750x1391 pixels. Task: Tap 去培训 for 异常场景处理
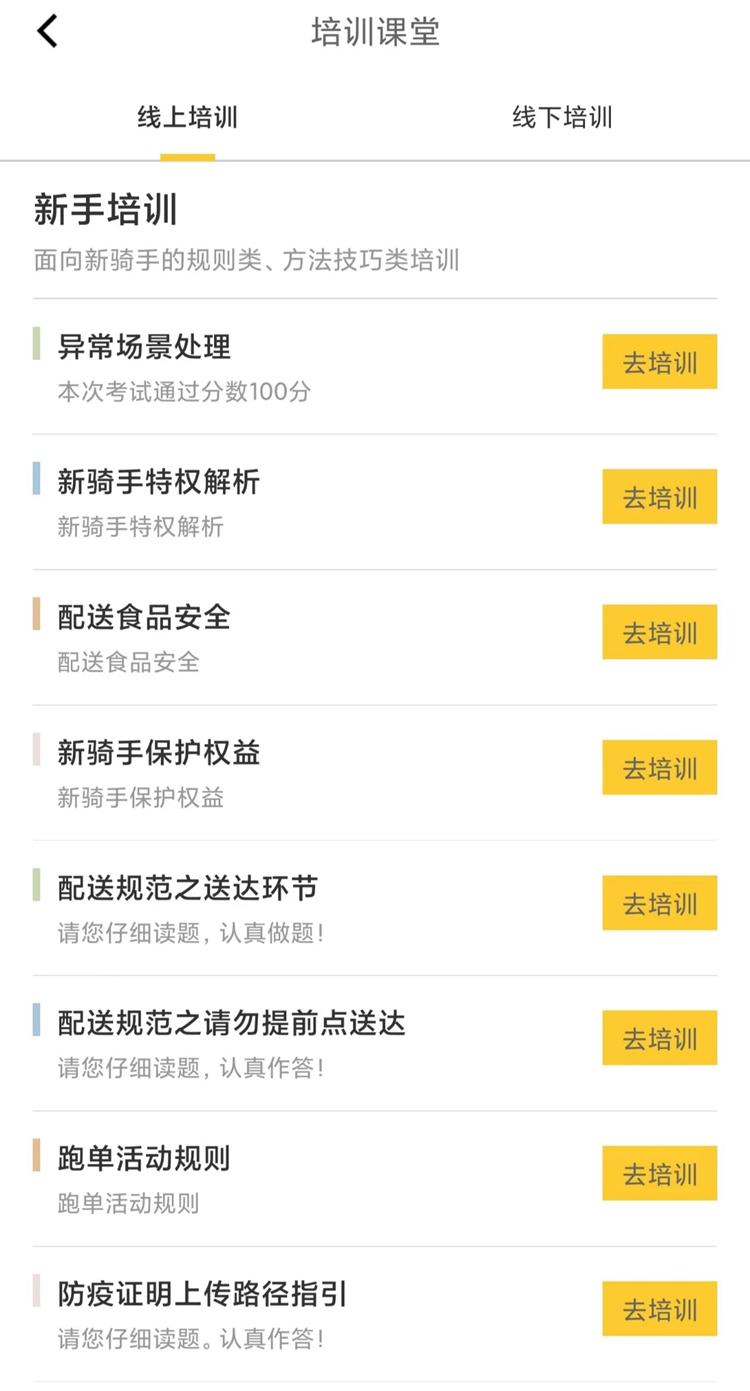659,362
